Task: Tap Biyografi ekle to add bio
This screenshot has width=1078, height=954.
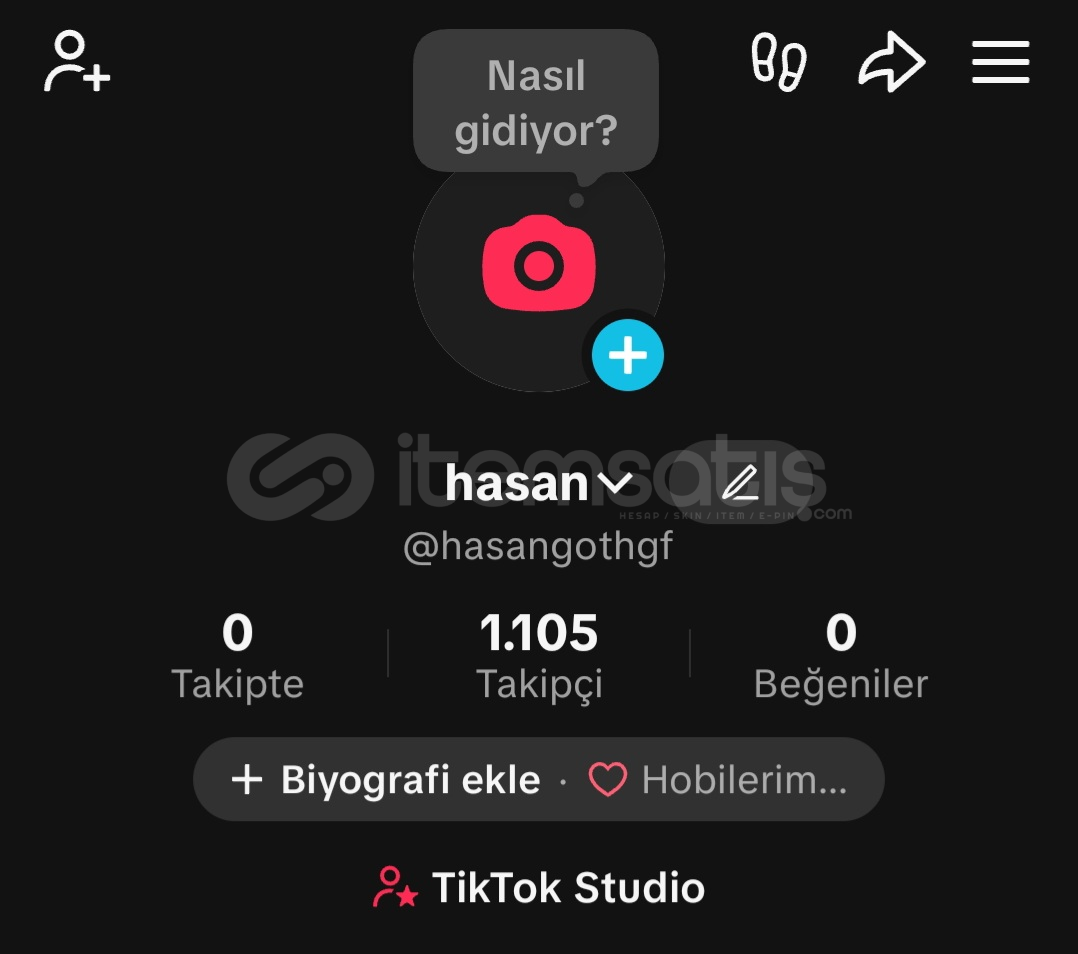Action: pos(386,780)
